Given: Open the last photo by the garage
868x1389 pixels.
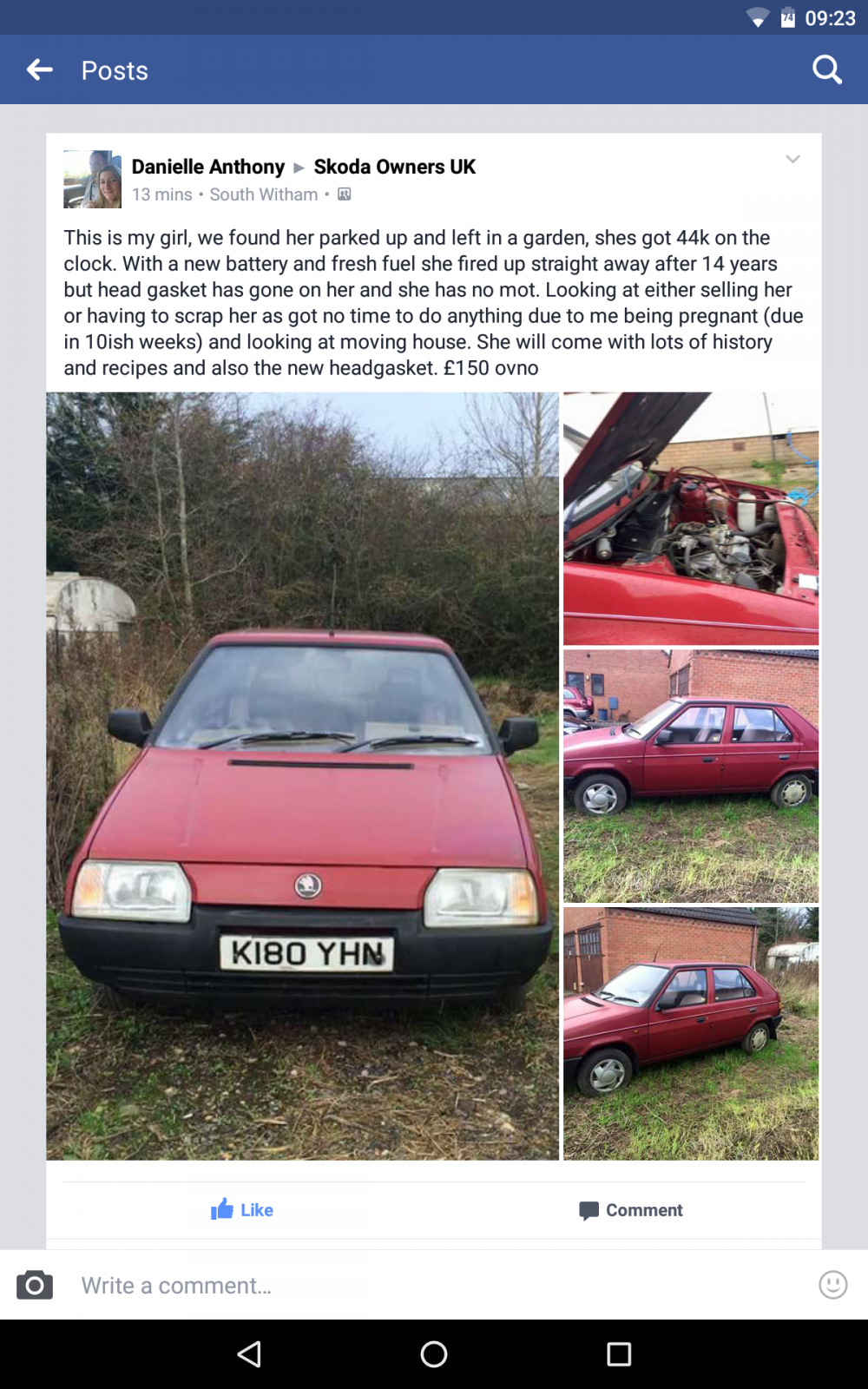Looking at the screenshot, I should click(x=691, y=1034).
